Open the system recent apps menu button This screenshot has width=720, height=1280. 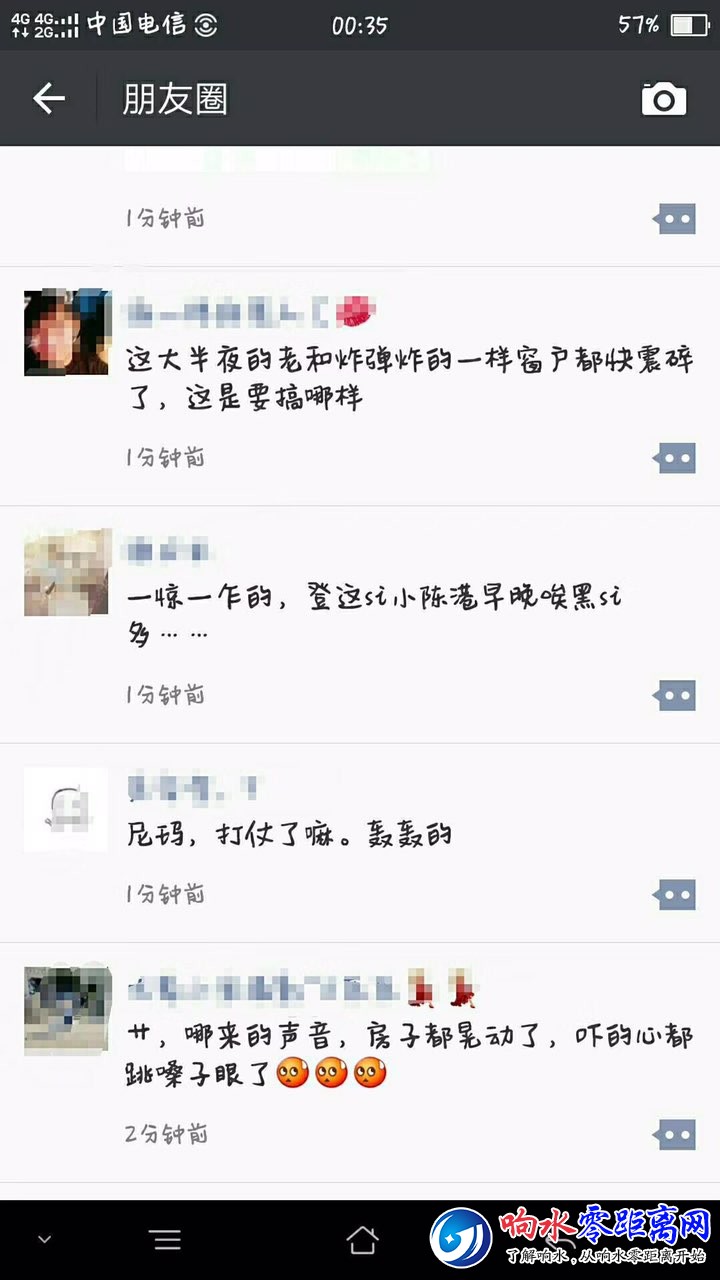[x=165, y=1240]
